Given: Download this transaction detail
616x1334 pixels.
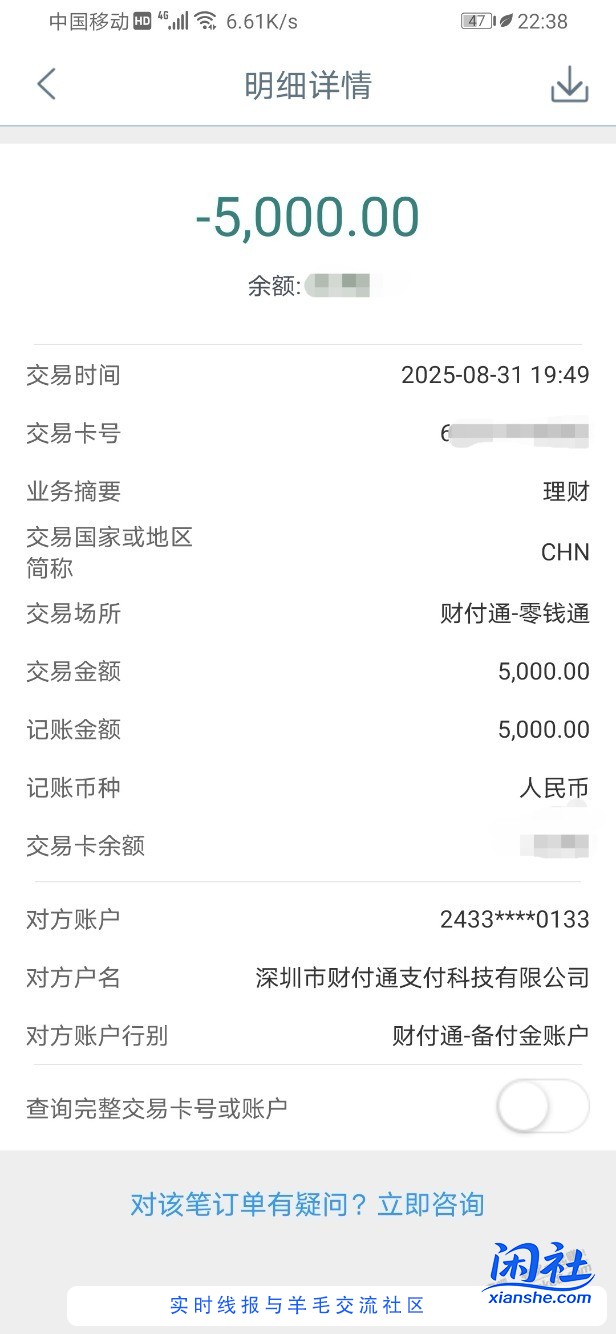Looking at the screenshot, I should point(569,85).
